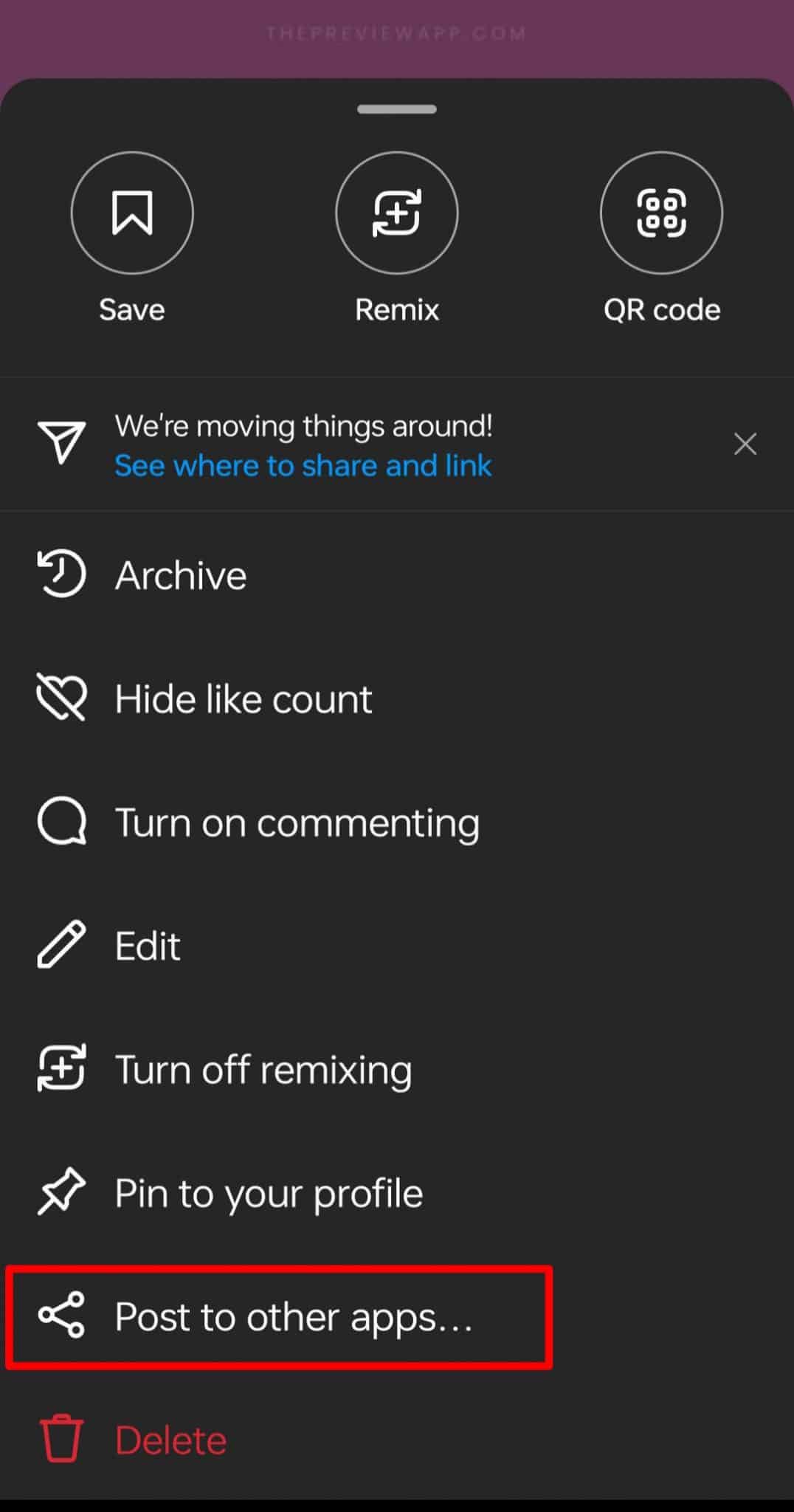The height and width of the screenshot is (1512, 794).
Task: Tap the pin icon next to Pin to your profile
Action: pyautogui.click(x=61, y=1192)
